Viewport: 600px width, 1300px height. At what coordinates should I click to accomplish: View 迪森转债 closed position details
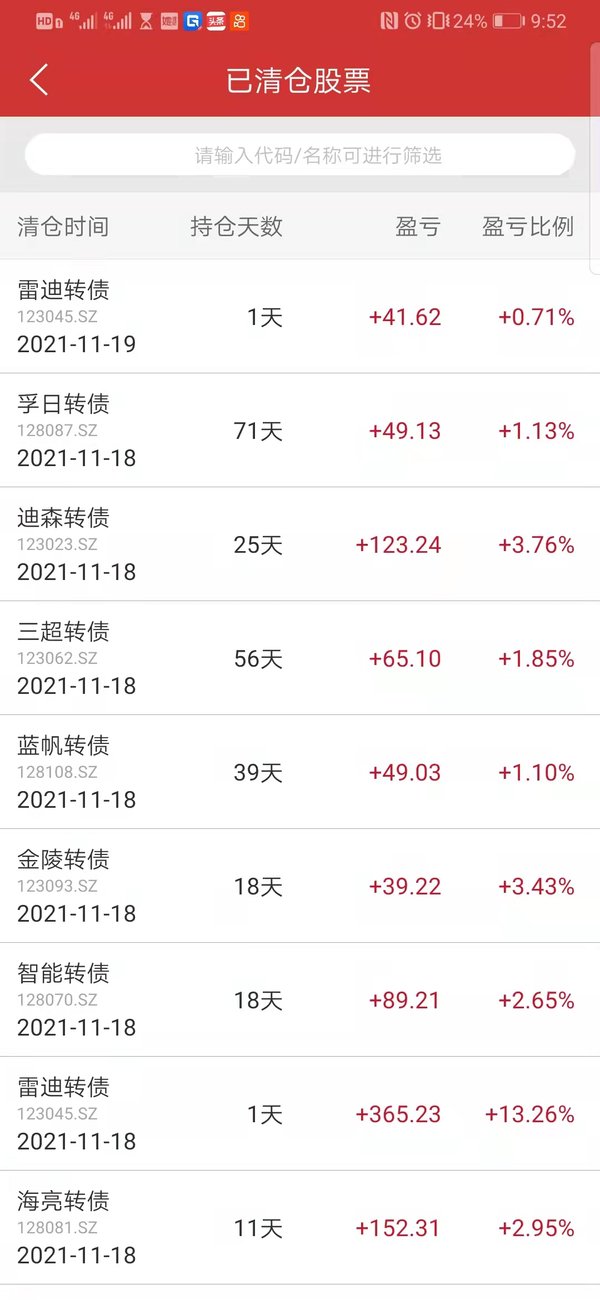pos(300,545)
